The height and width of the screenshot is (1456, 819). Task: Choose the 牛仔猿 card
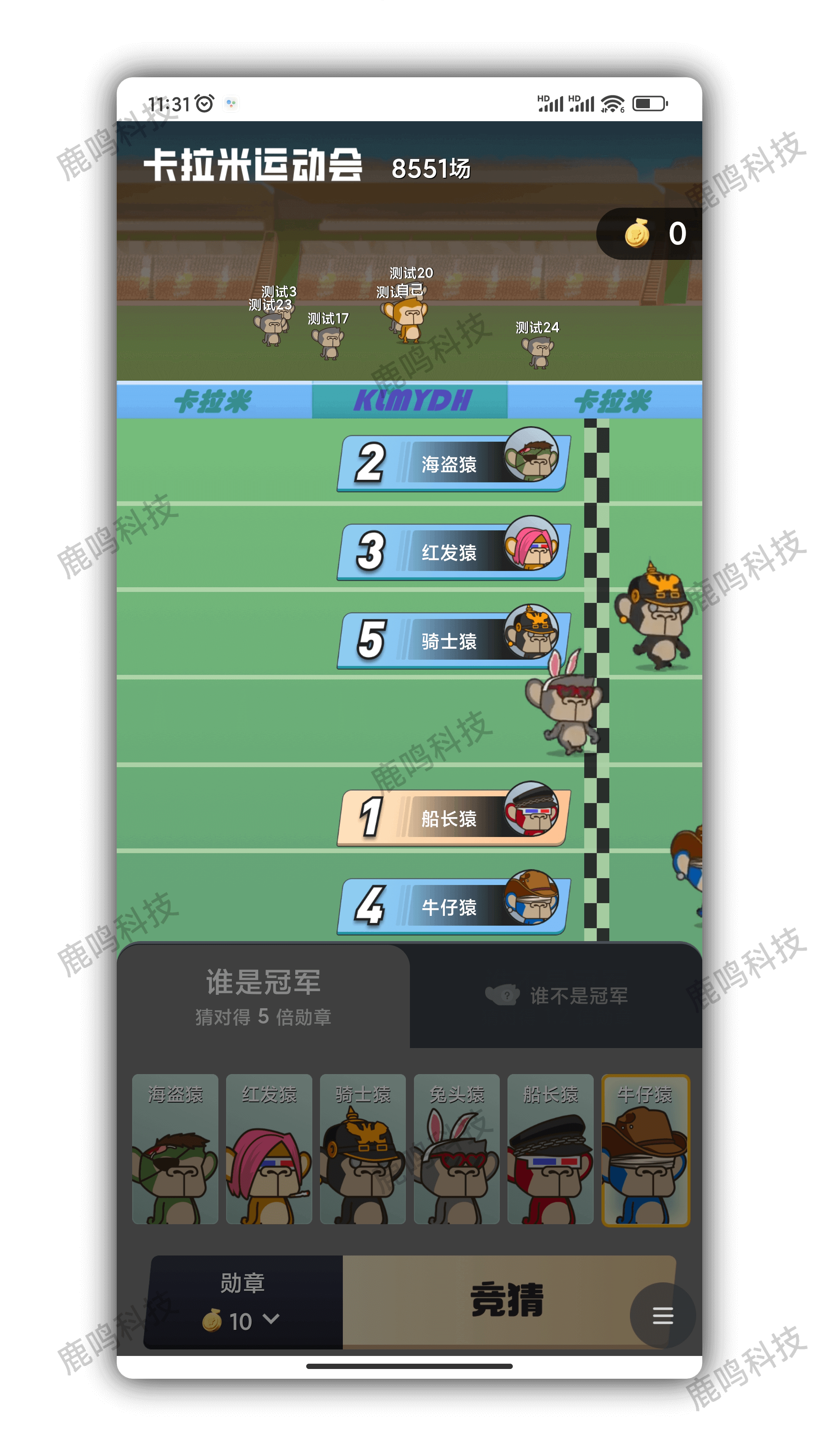click(645, 1150)
